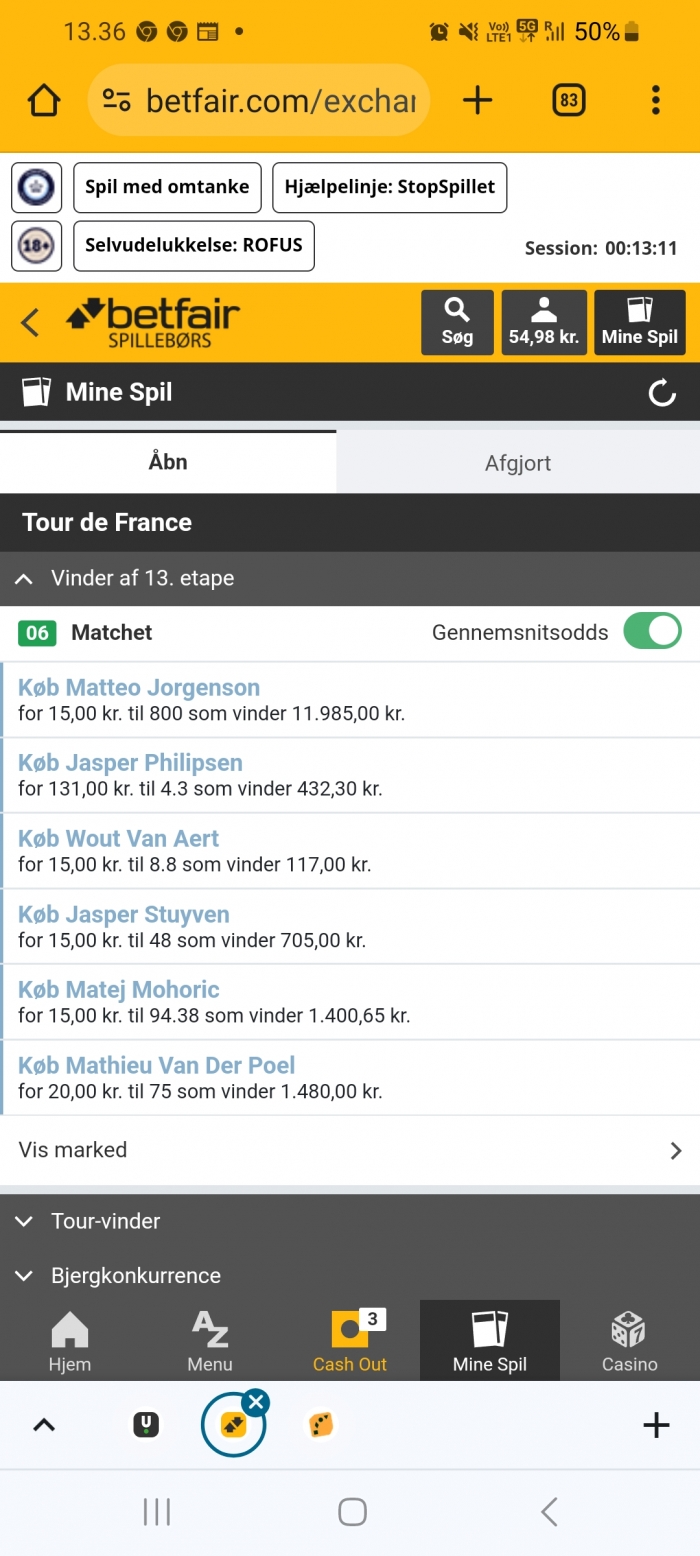Image resolution: width=700 pixels, height=1556 pixels.
Task: Open the Søg search button
Action: (x=457, y=322)
